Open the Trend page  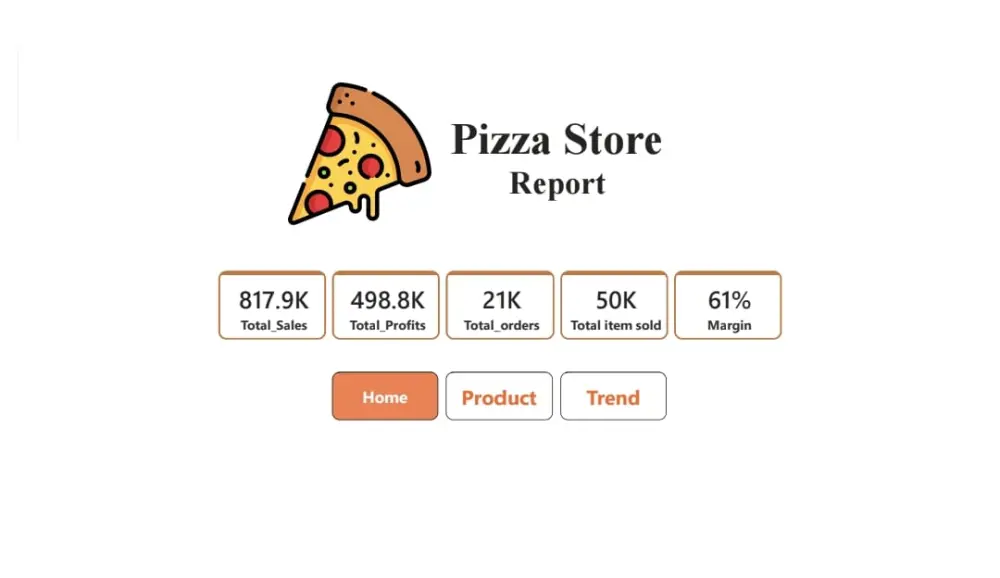click(x=613, y=396)
